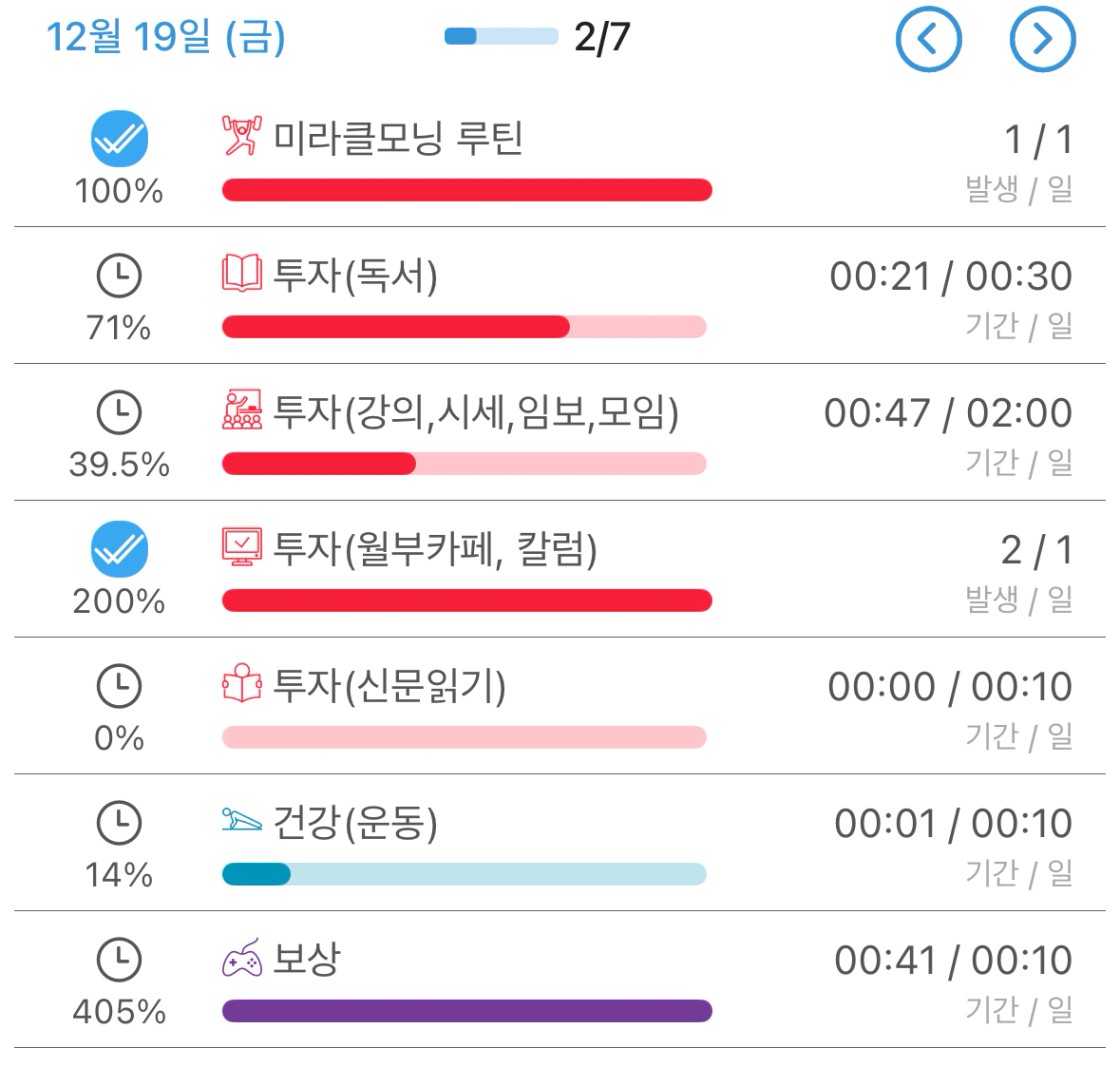Open the 12월 19일 (금) date picker

pyautogui.click(x=166, y=39)
